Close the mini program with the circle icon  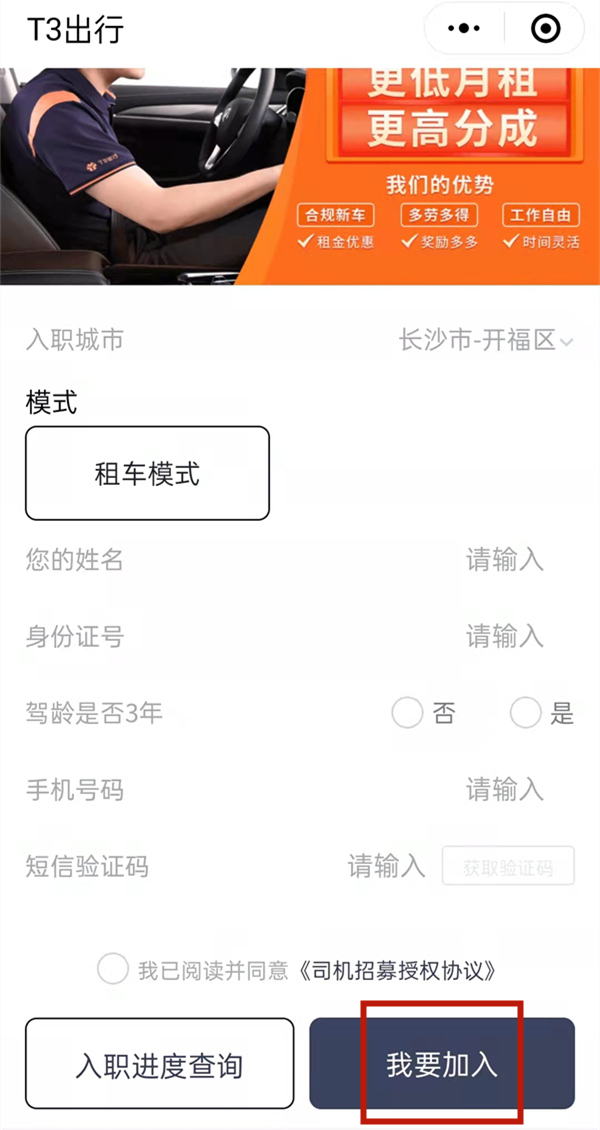coord(546,30)
